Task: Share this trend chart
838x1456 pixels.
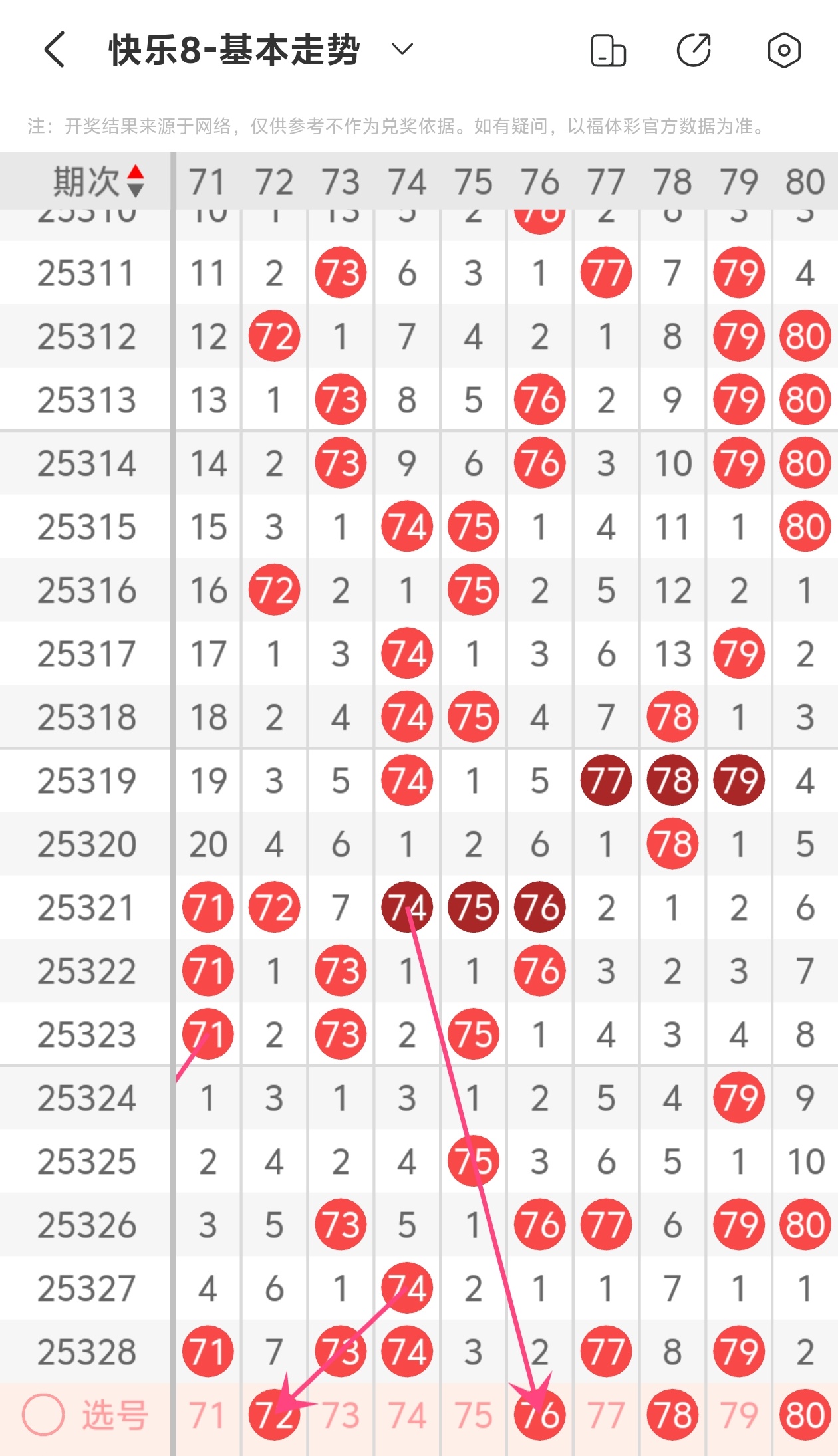Action: (x=694, y=51)
